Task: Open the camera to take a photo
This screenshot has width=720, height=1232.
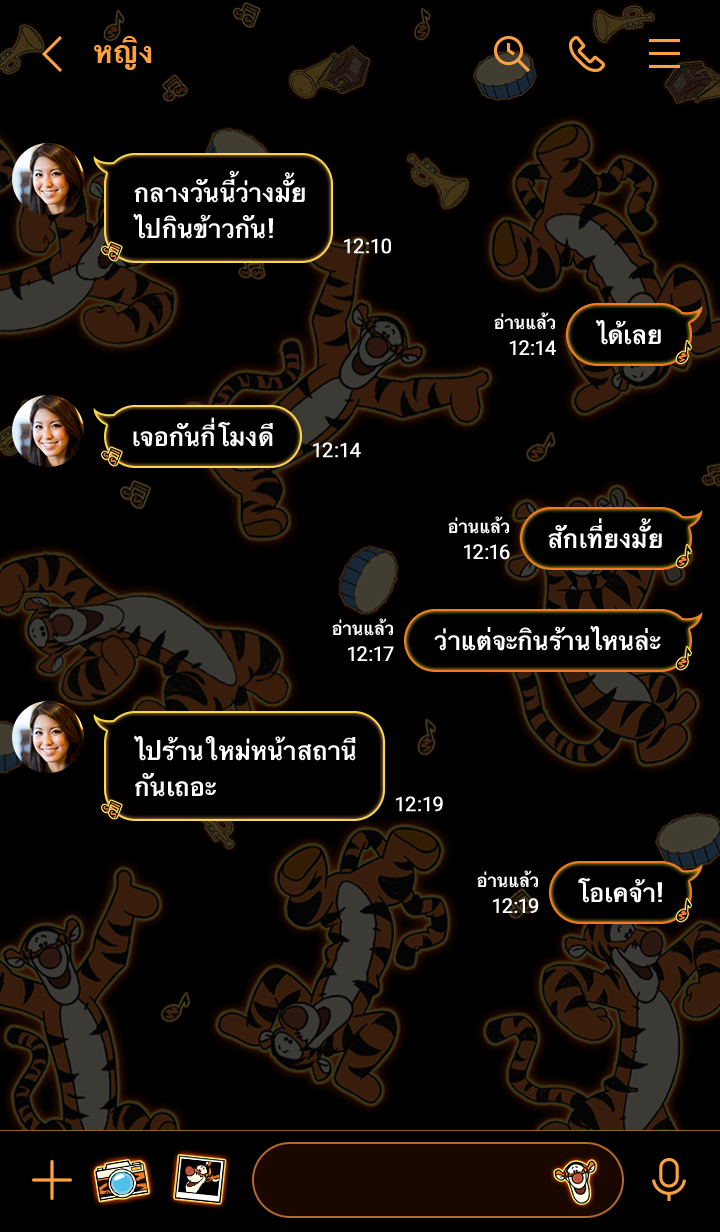Action: click(122, 1180)
